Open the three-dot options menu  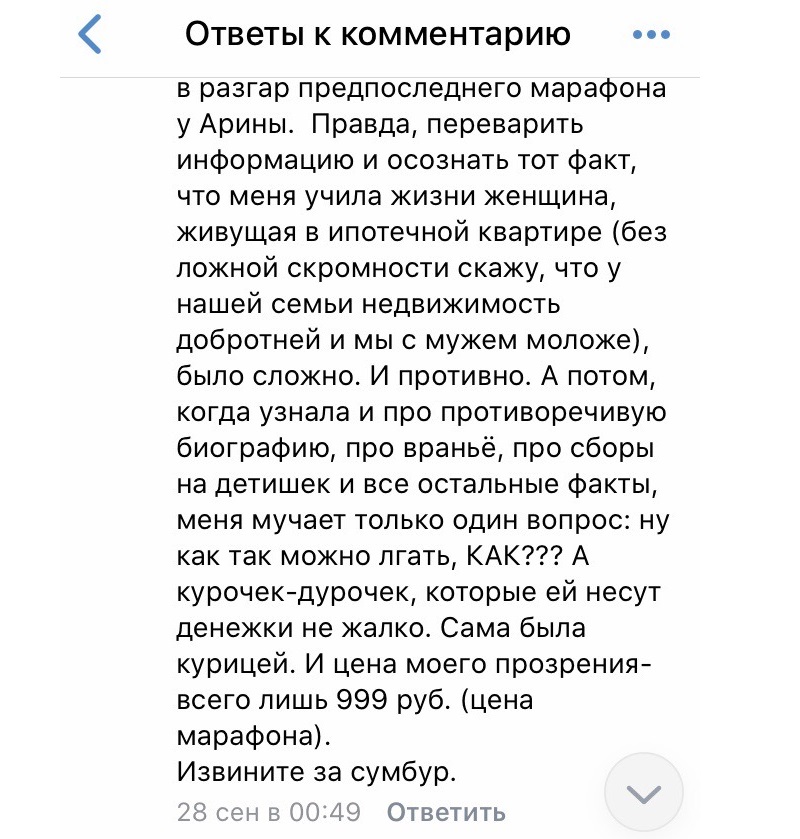click(x=652, y=35)
